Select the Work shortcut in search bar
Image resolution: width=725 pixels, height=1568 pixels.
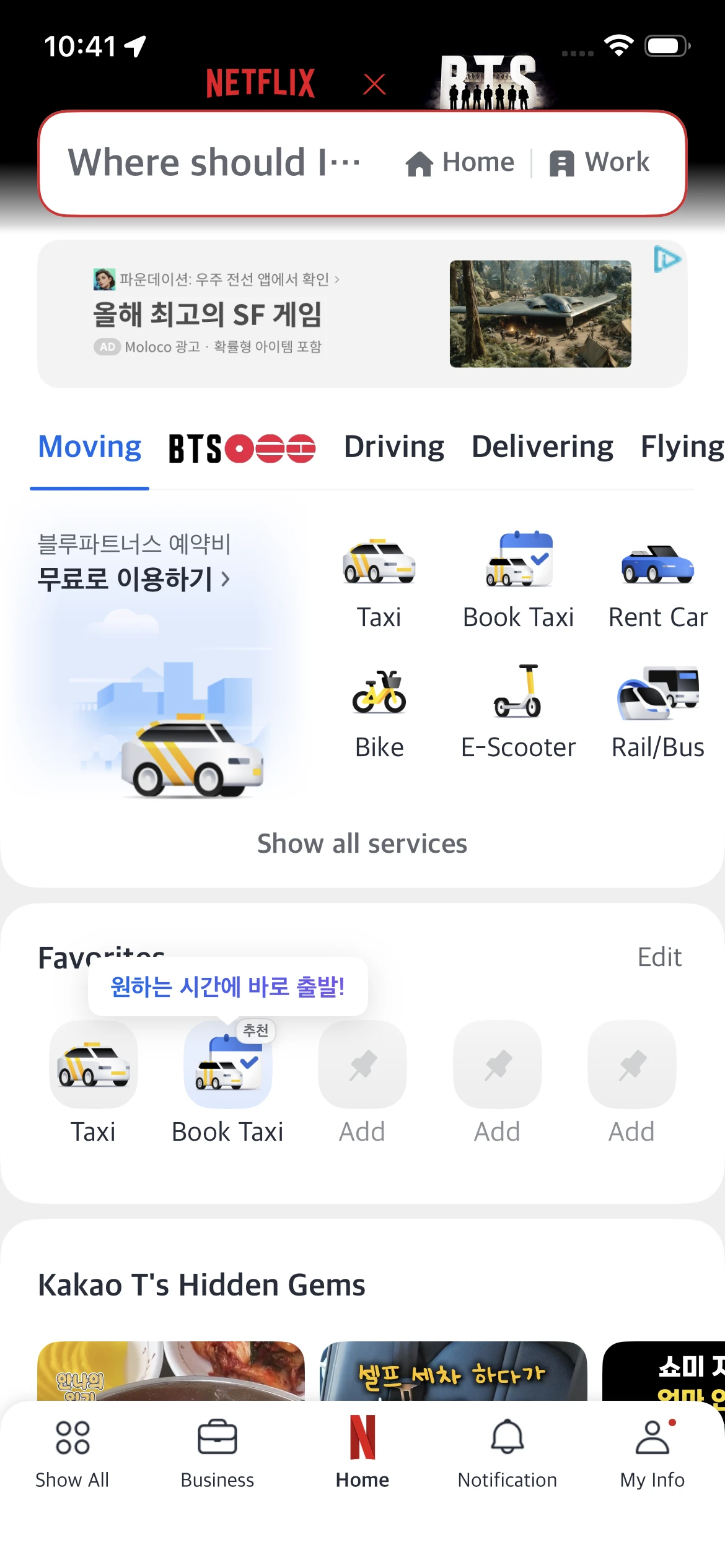pyautogui.click(x=599, y=162)
